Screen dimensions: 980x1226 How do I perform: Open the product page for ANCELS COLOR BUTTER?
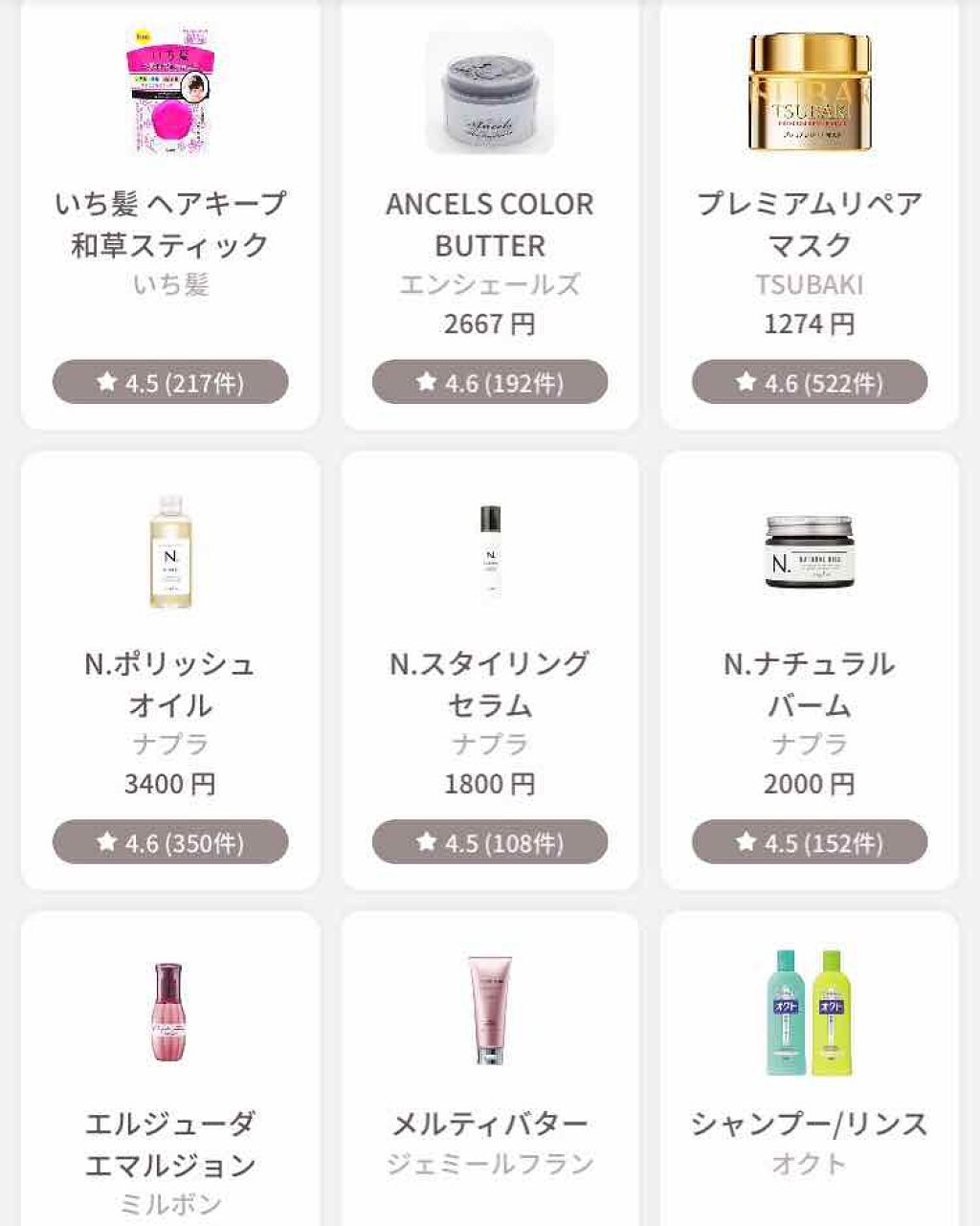(x=489, y=225)
